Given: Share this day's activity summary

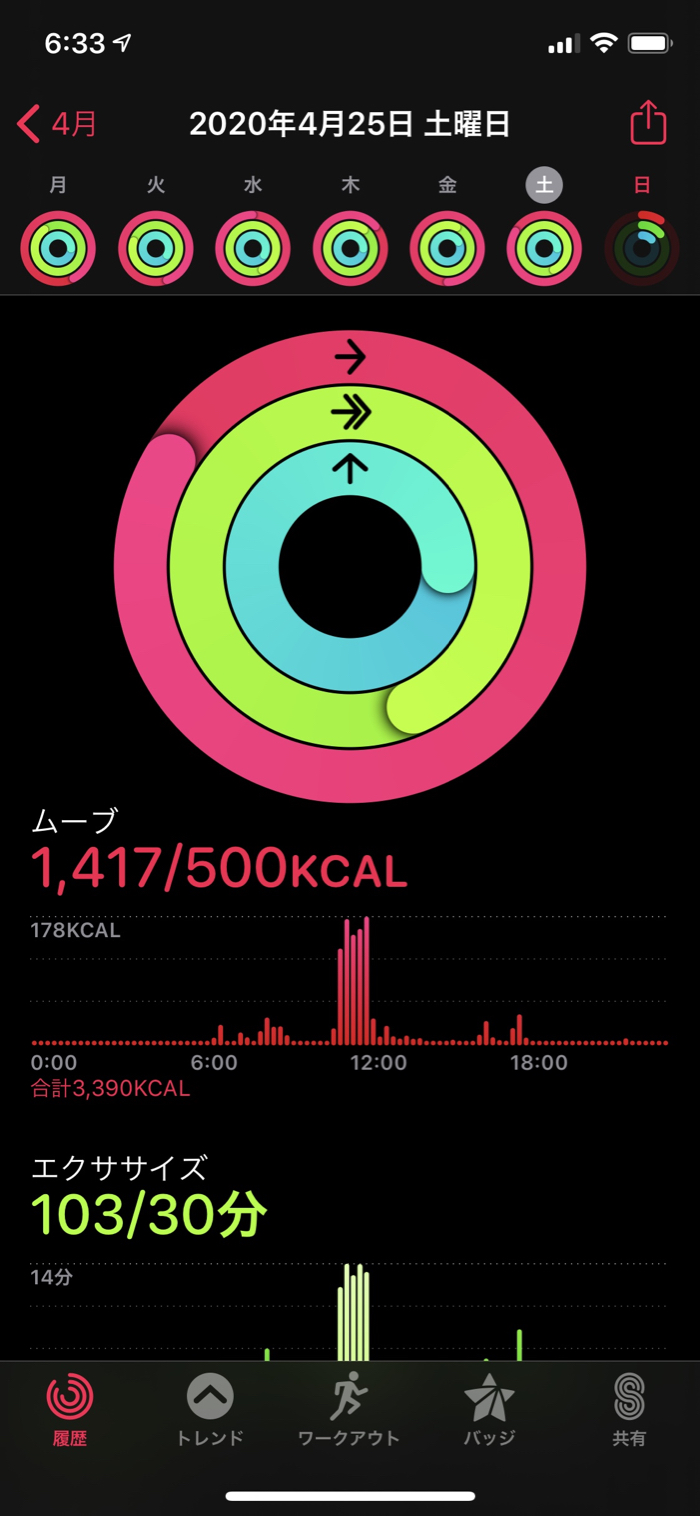Looking at the screenshot, I should click(648, 124).
